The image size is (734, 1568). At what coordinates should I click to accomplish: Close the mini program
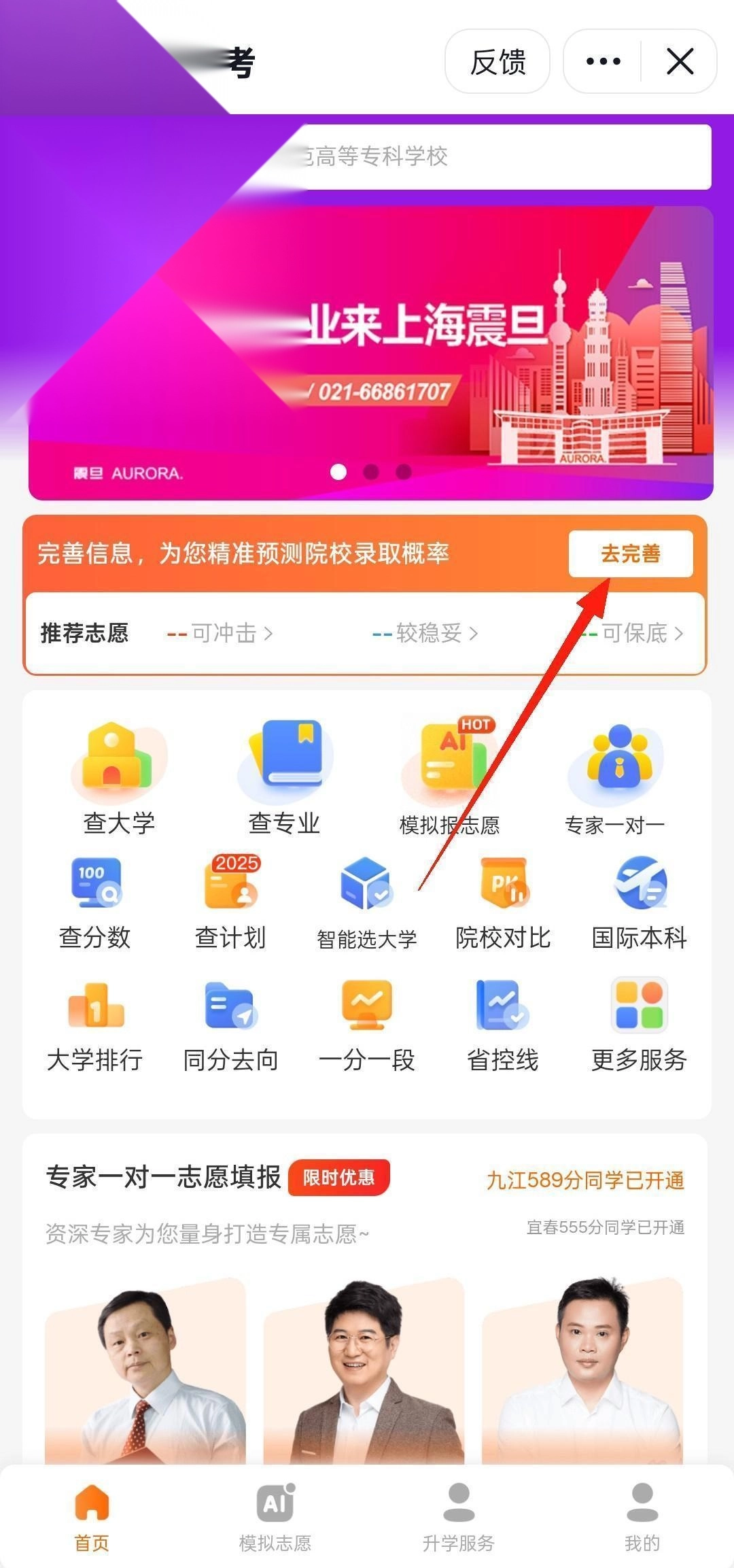tap(680, 62)
